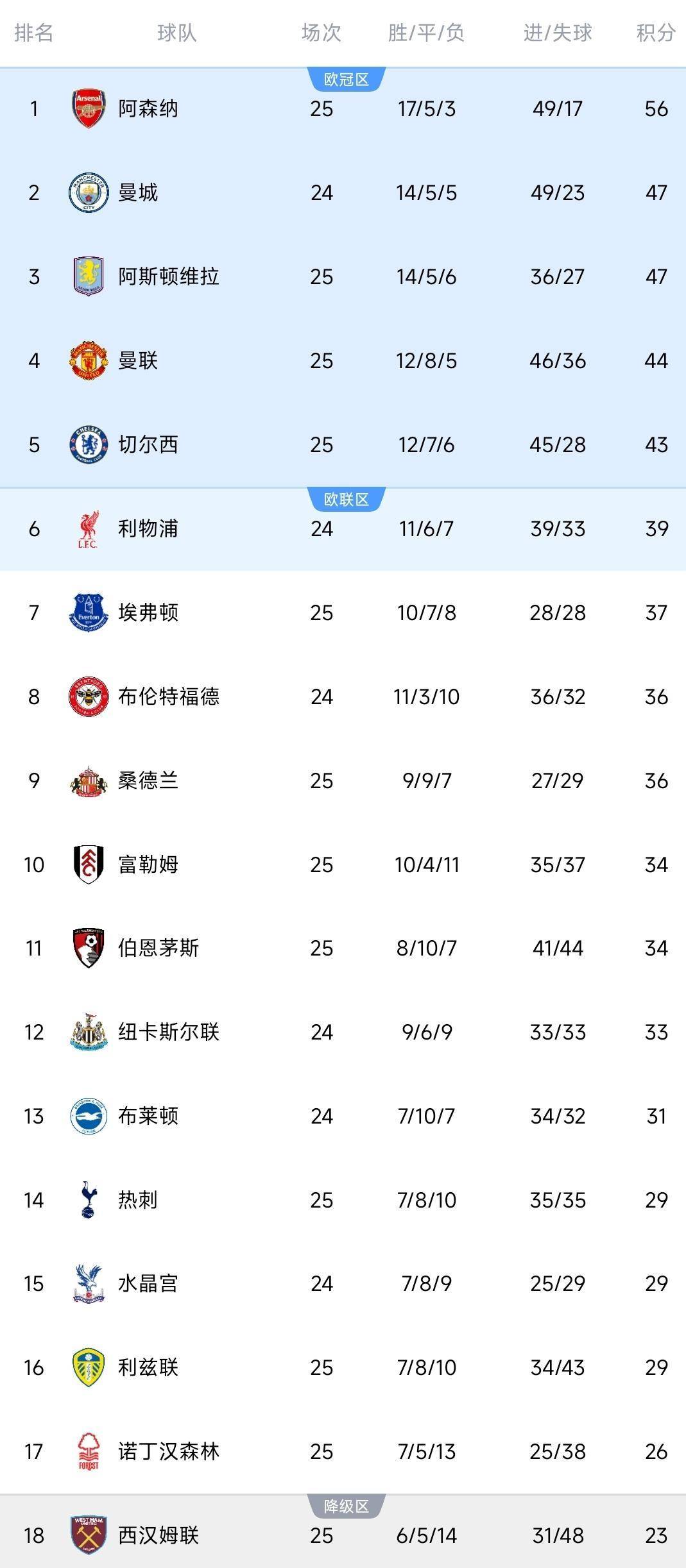Open the 纽卡斯尔联 team name link
Screen dimensions: 686x1568
tap(167, 1033)
